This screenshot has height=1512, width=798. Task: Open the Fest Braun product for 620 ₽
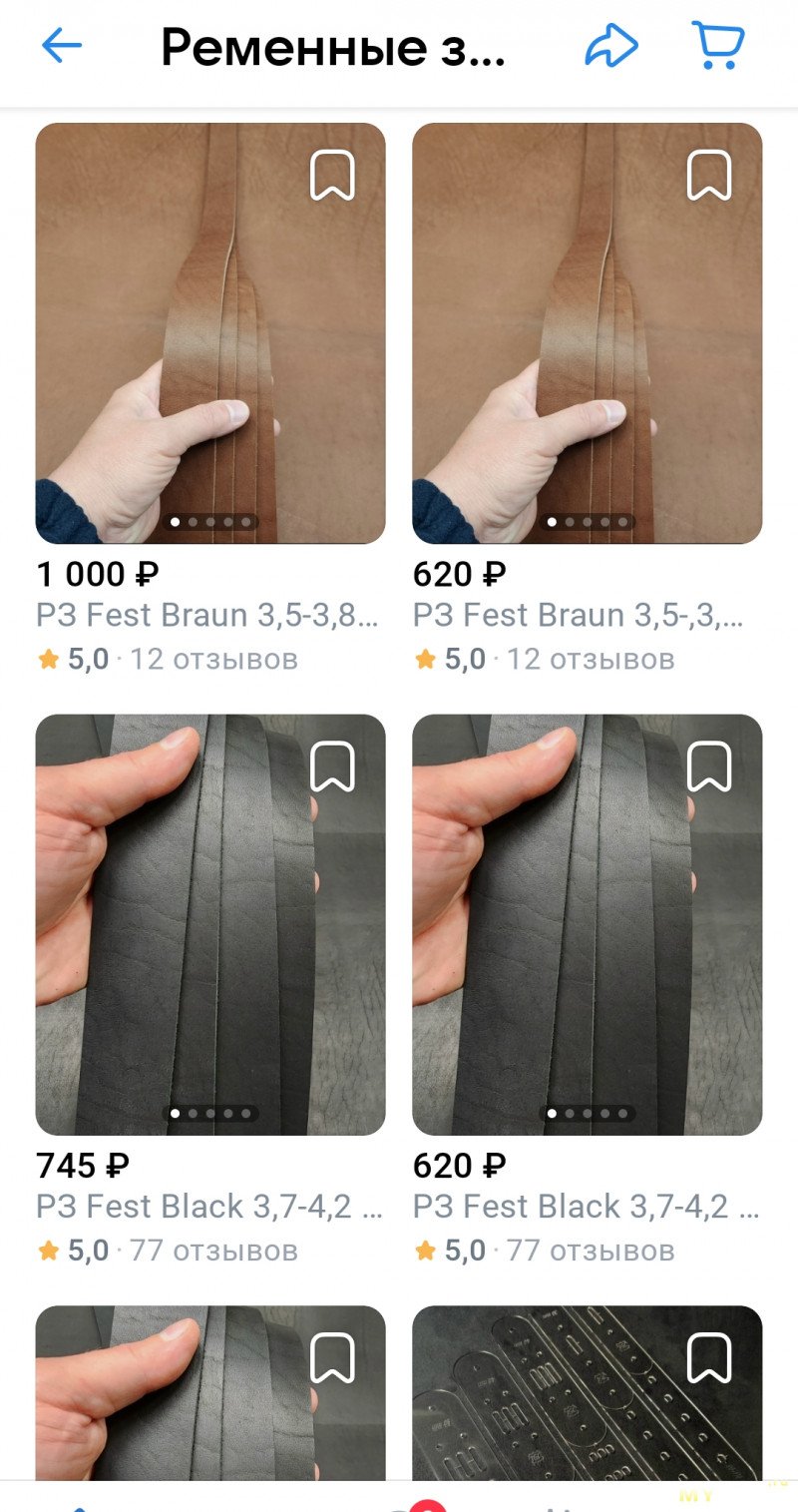(587, 332)
